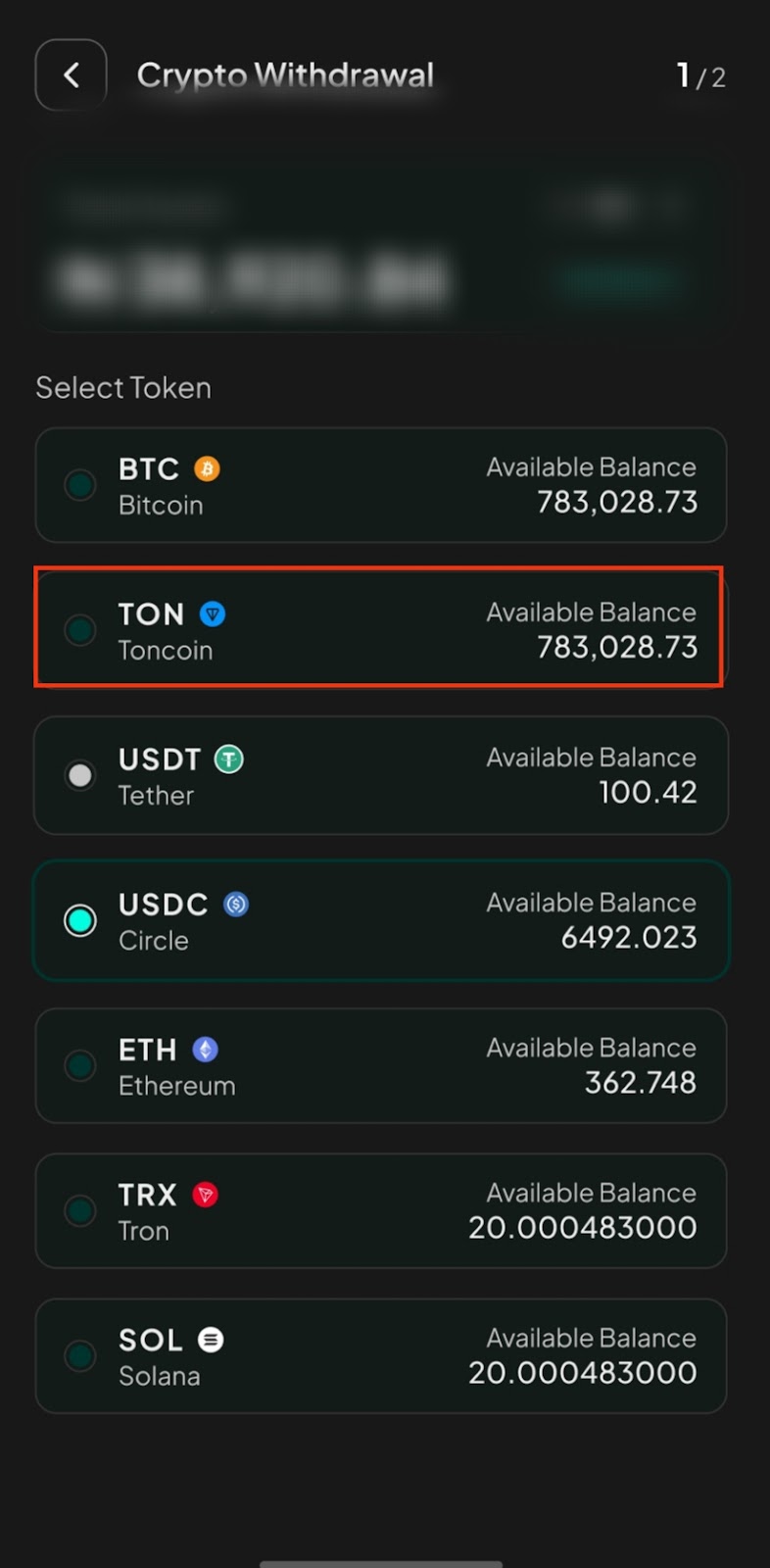
Task: Choose ETH Ethereum as the token
Action: click(x=381, y=1065)
